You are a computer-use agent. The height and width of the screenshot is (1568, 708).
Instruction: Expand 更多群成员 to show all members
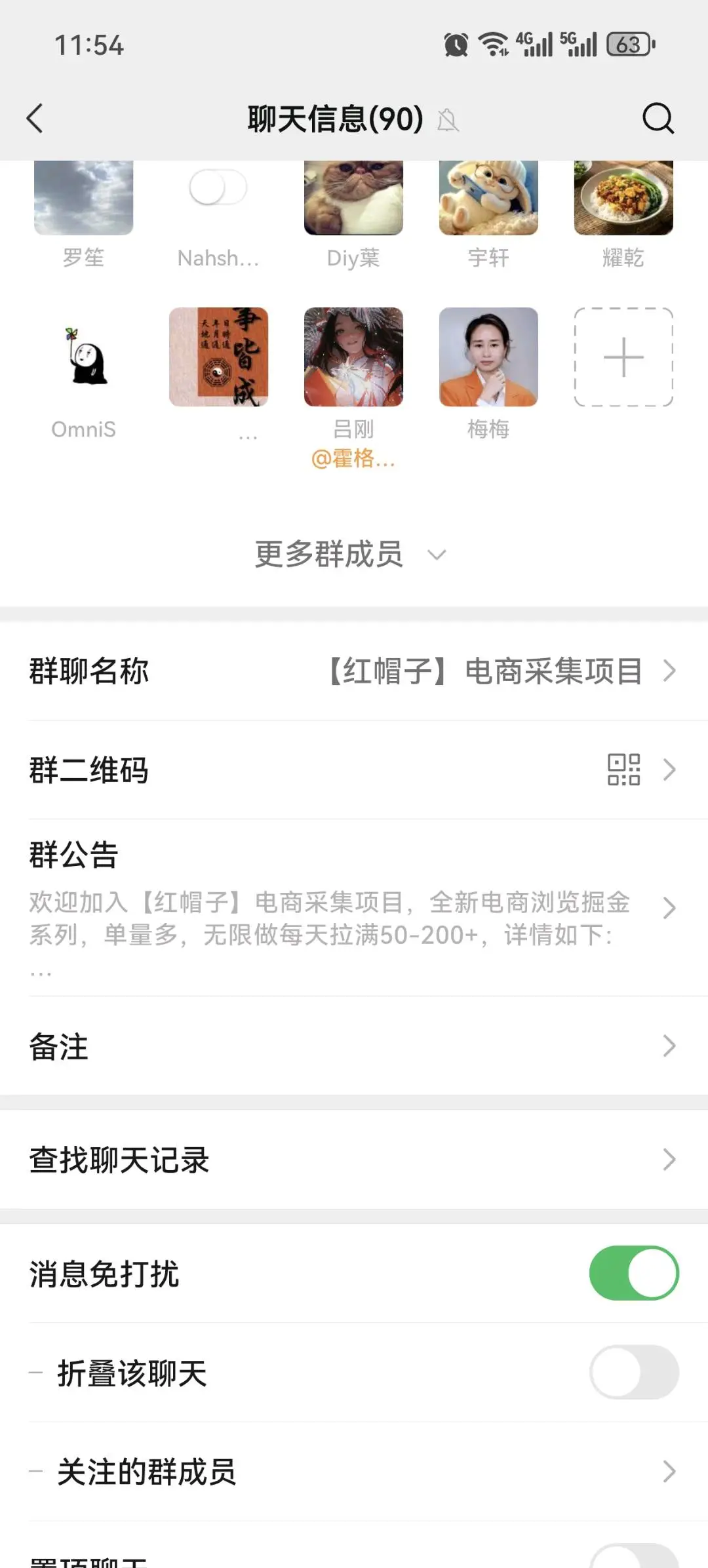(x=347, y=554)
